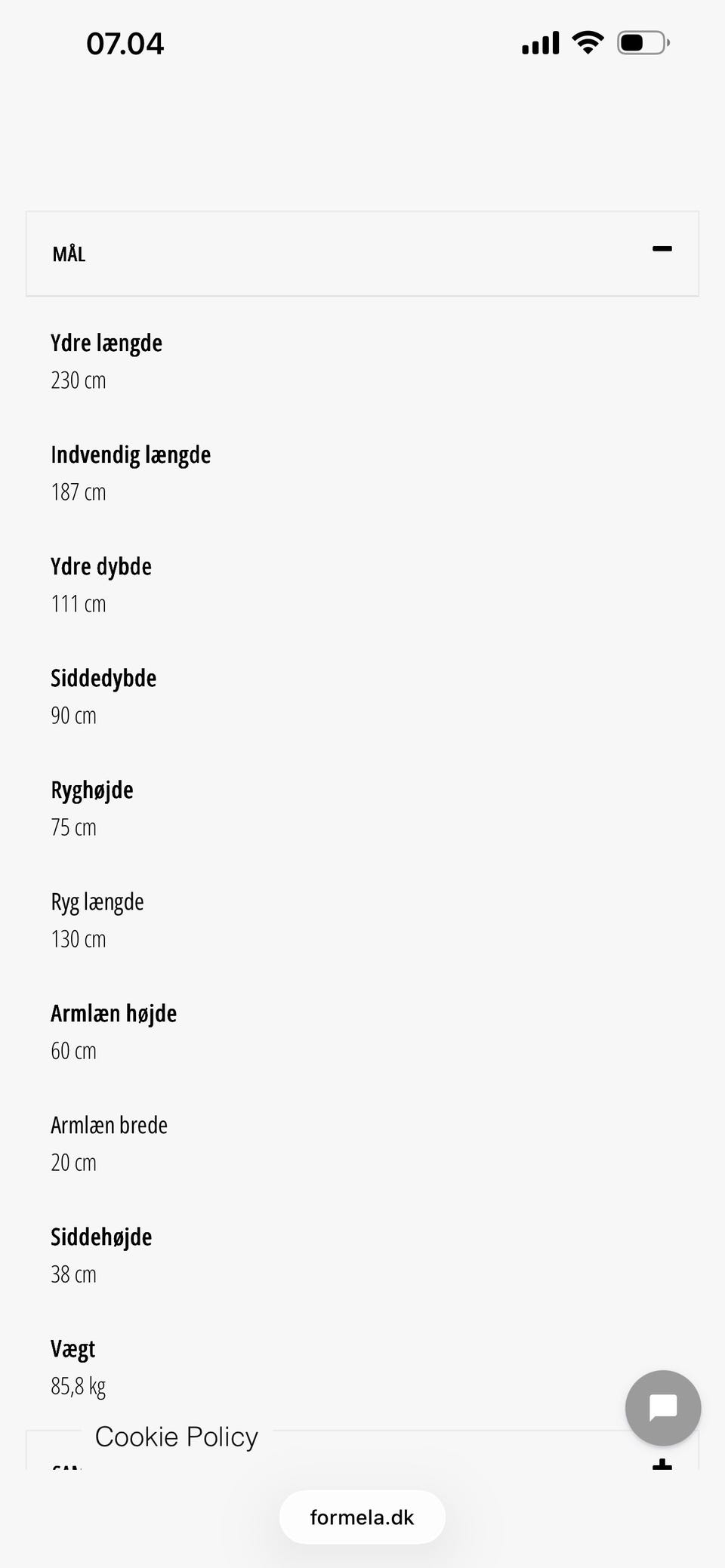Tap the clock showing 07.04
Image resolution: width=725 pixels, height=1568 pixels.
pyautogui.click(x=125, y=43)
